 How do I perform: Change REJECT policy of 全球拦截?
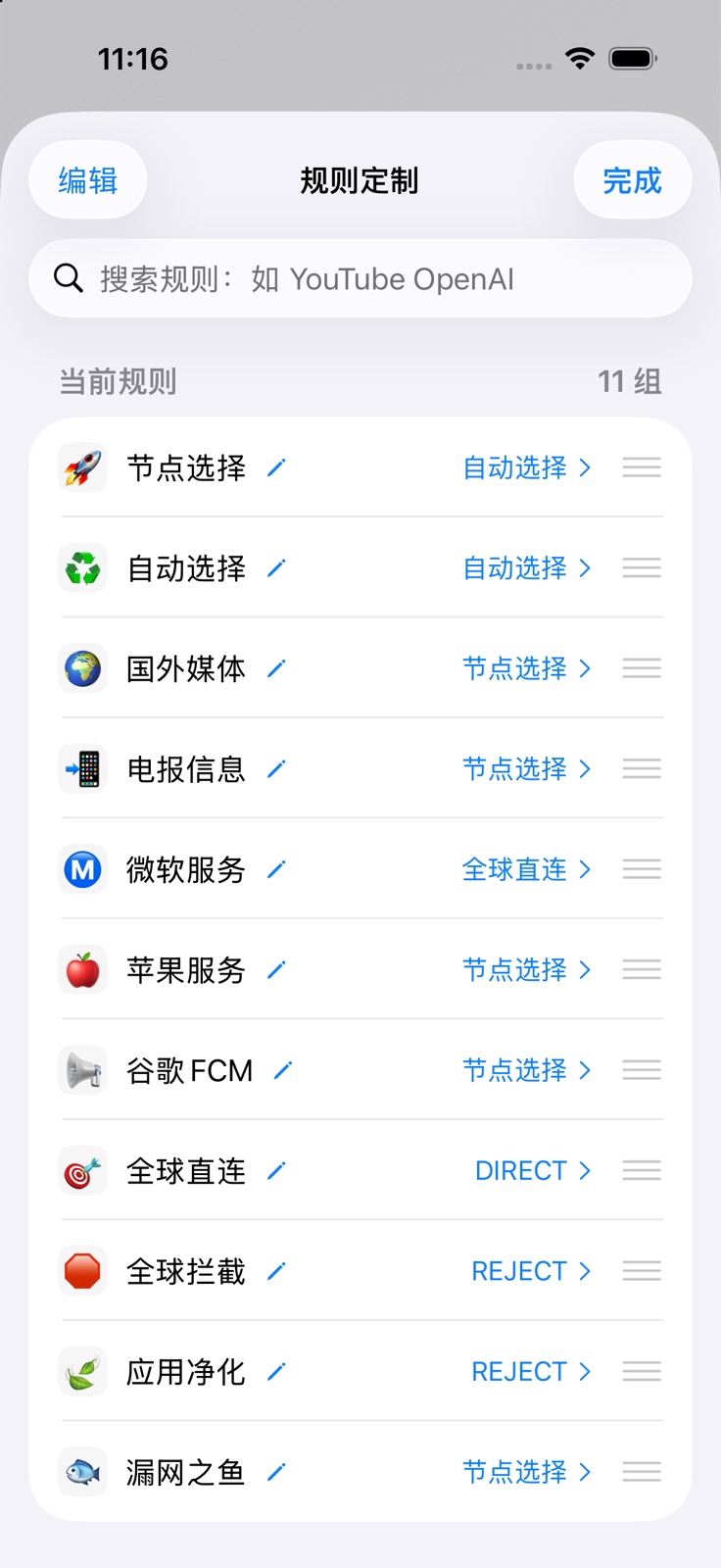click(x=532, y=1271)
